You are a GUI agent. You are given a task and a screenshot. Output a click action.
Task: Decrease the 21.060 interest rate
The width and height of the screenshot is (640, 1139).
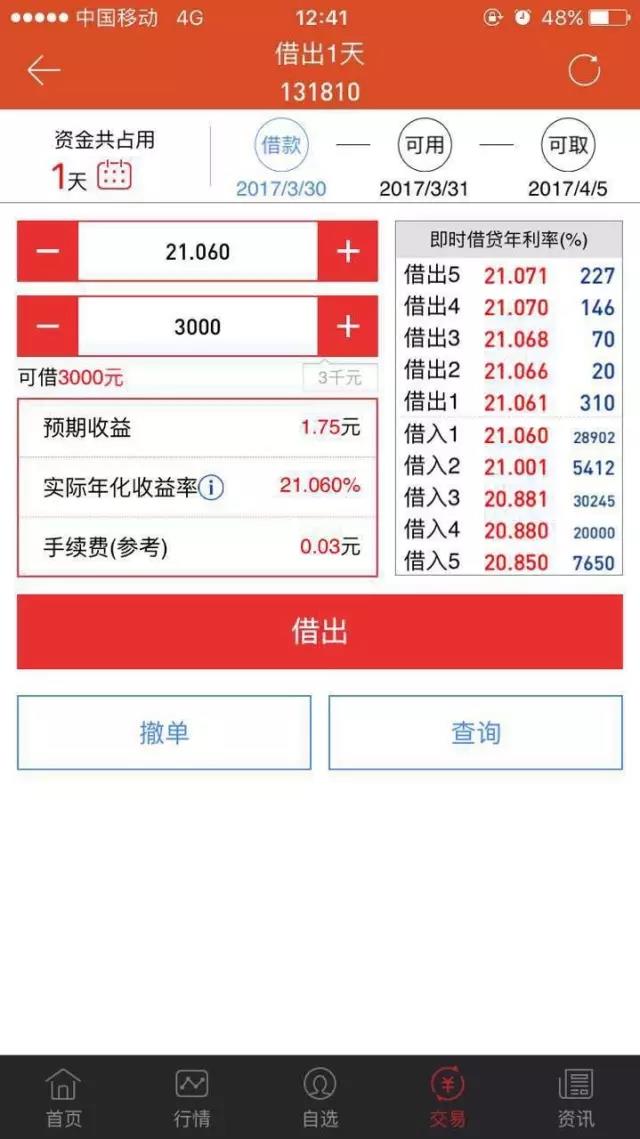(x=48, y=252)
